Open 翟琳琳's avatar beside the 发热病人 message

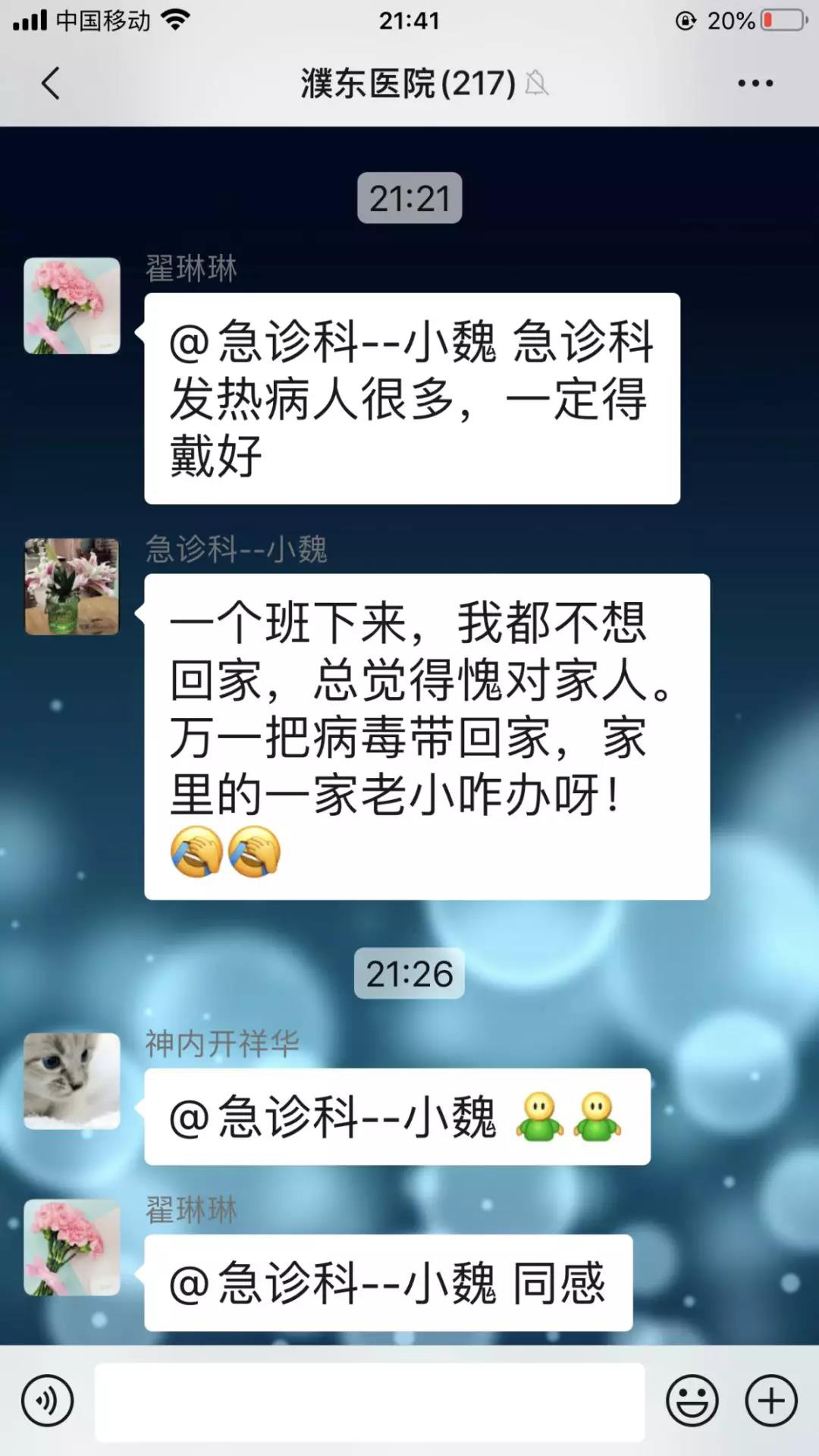pos(72,306)
